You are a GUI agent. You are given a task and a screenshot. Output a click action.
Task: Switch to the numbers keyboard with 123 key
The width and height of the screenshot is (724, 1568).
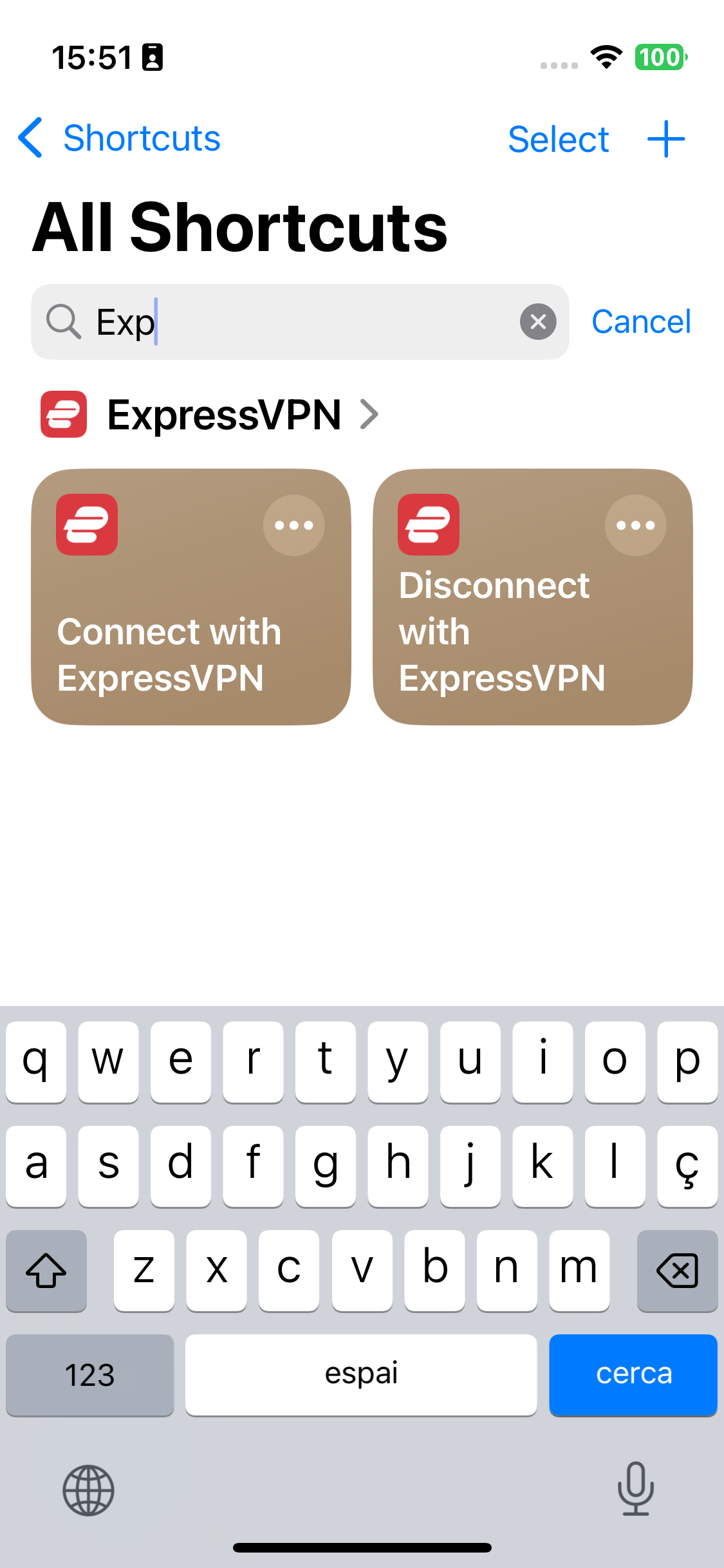pyautogui.click(x=89, y=1375)
